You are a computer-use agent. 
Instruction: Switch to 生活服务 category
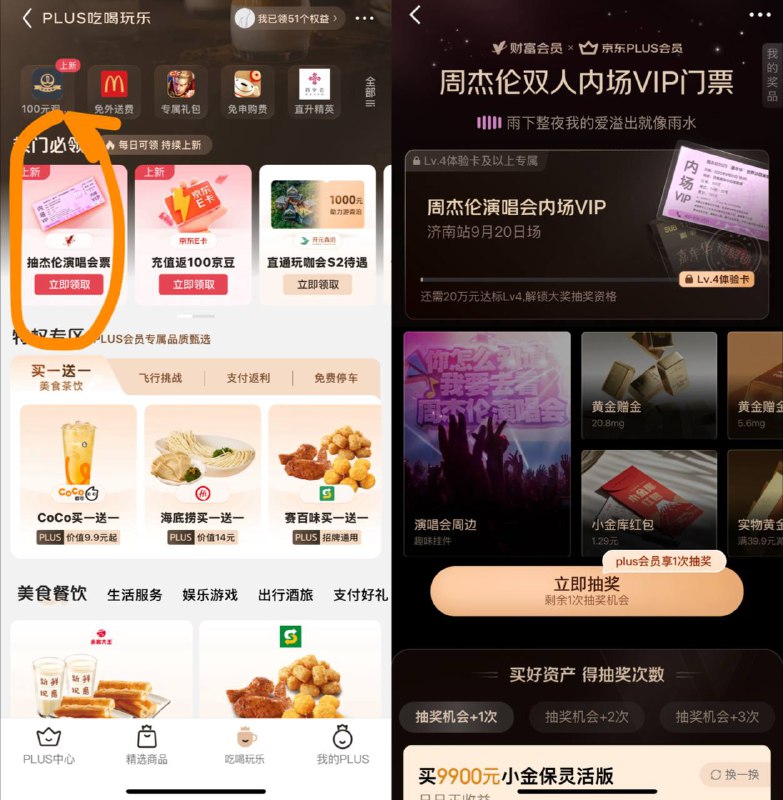pos(135,595)
